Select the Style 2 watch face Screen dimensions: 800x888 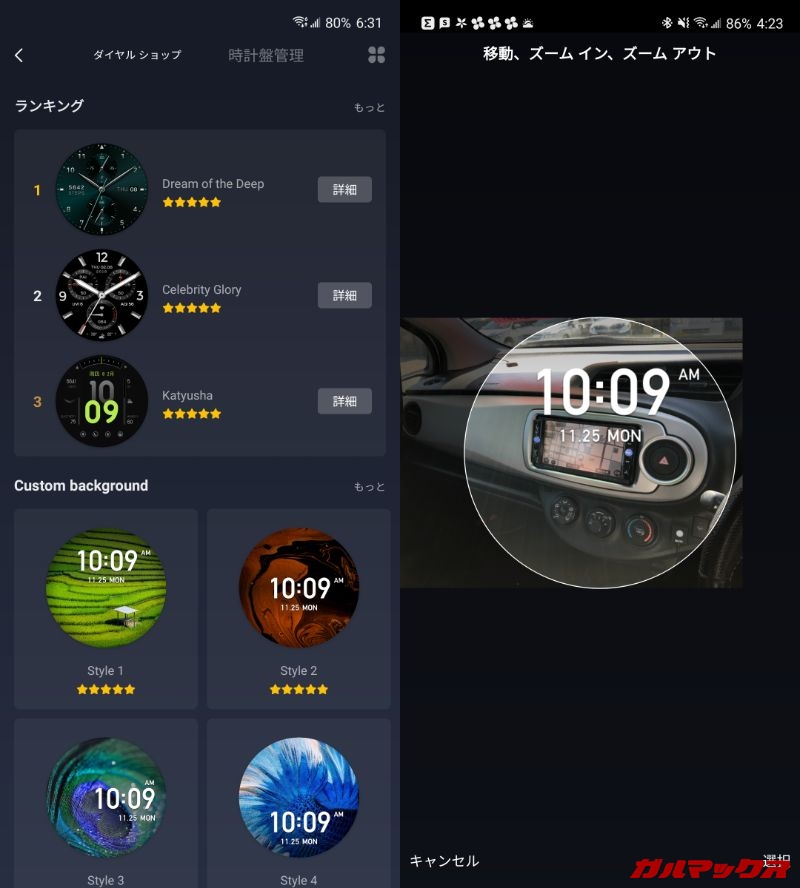(298, 588)
